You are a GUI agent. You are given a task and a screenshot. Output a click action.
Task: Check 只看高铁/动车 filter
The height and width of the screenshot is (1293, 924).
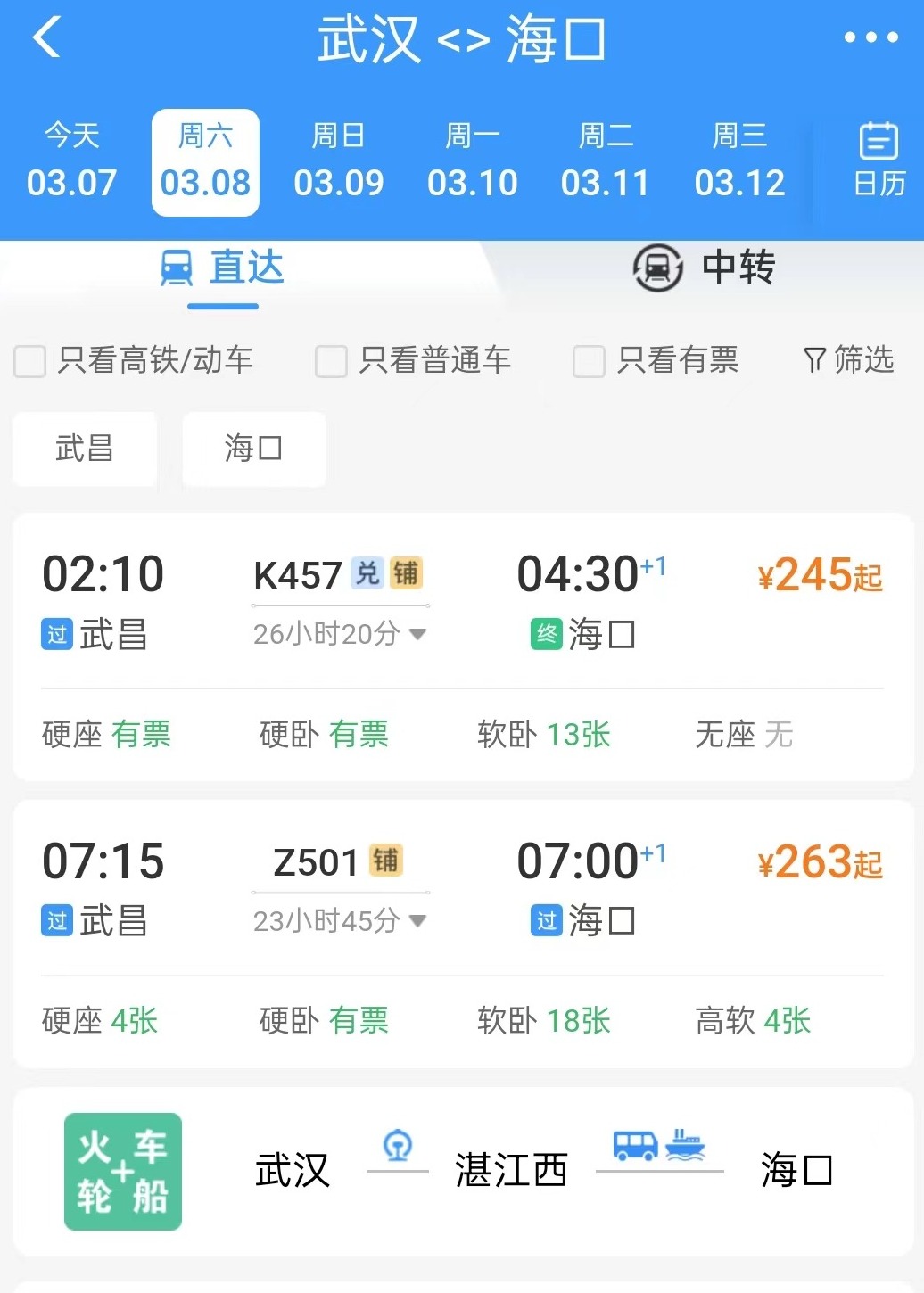coord(30,361)
